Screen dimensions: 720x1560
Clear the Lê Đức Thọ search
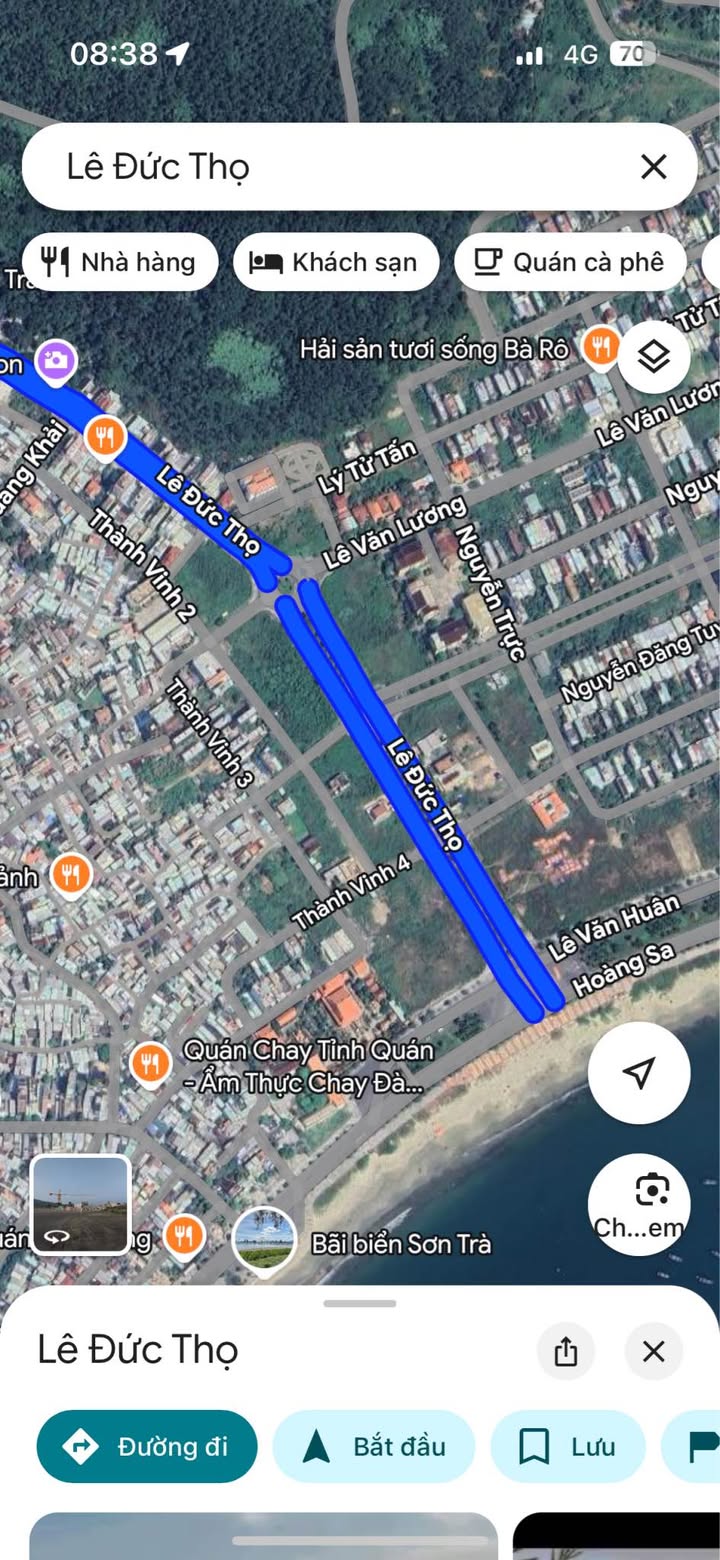[x=653, y=167]
